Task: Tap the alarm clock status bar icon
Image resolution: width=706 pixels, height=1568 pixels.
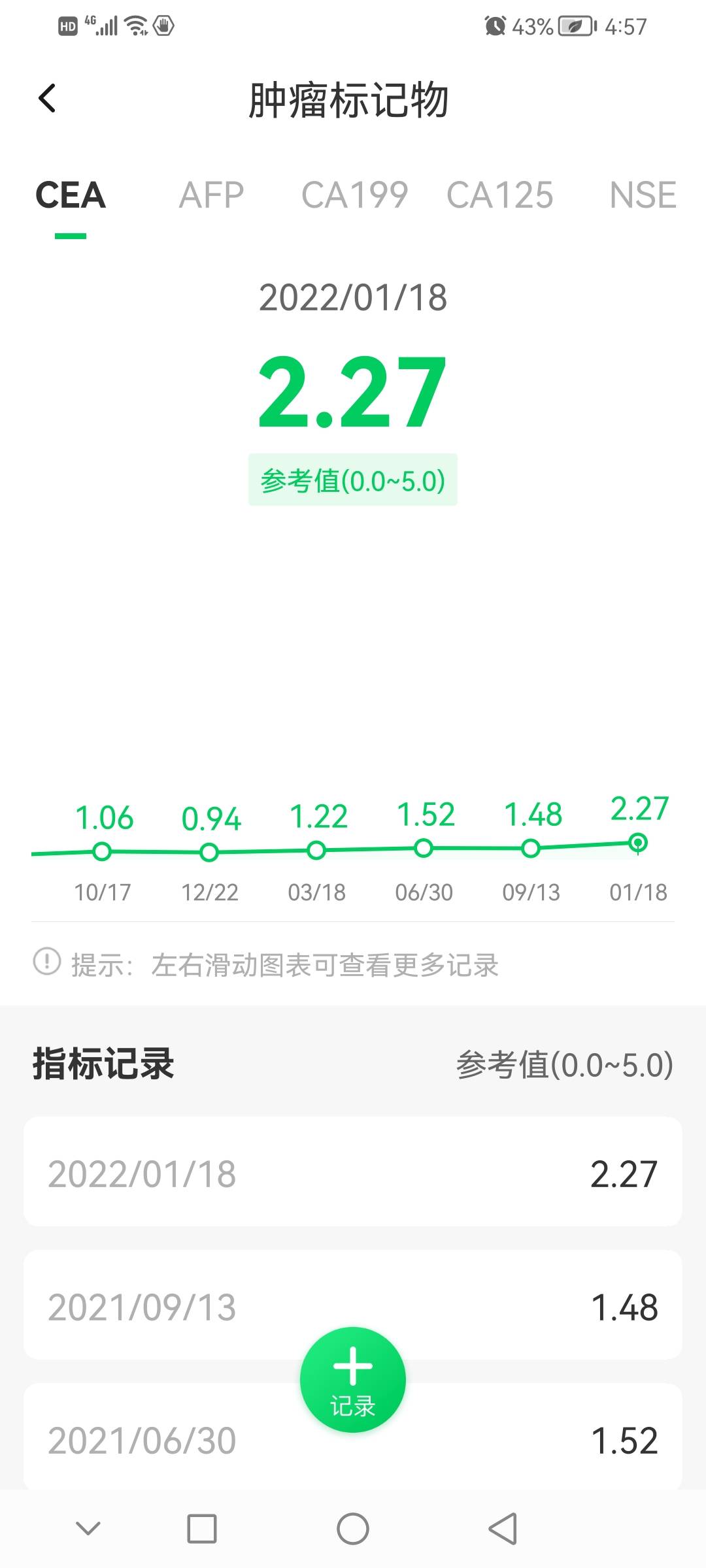Action: (495, 26)
